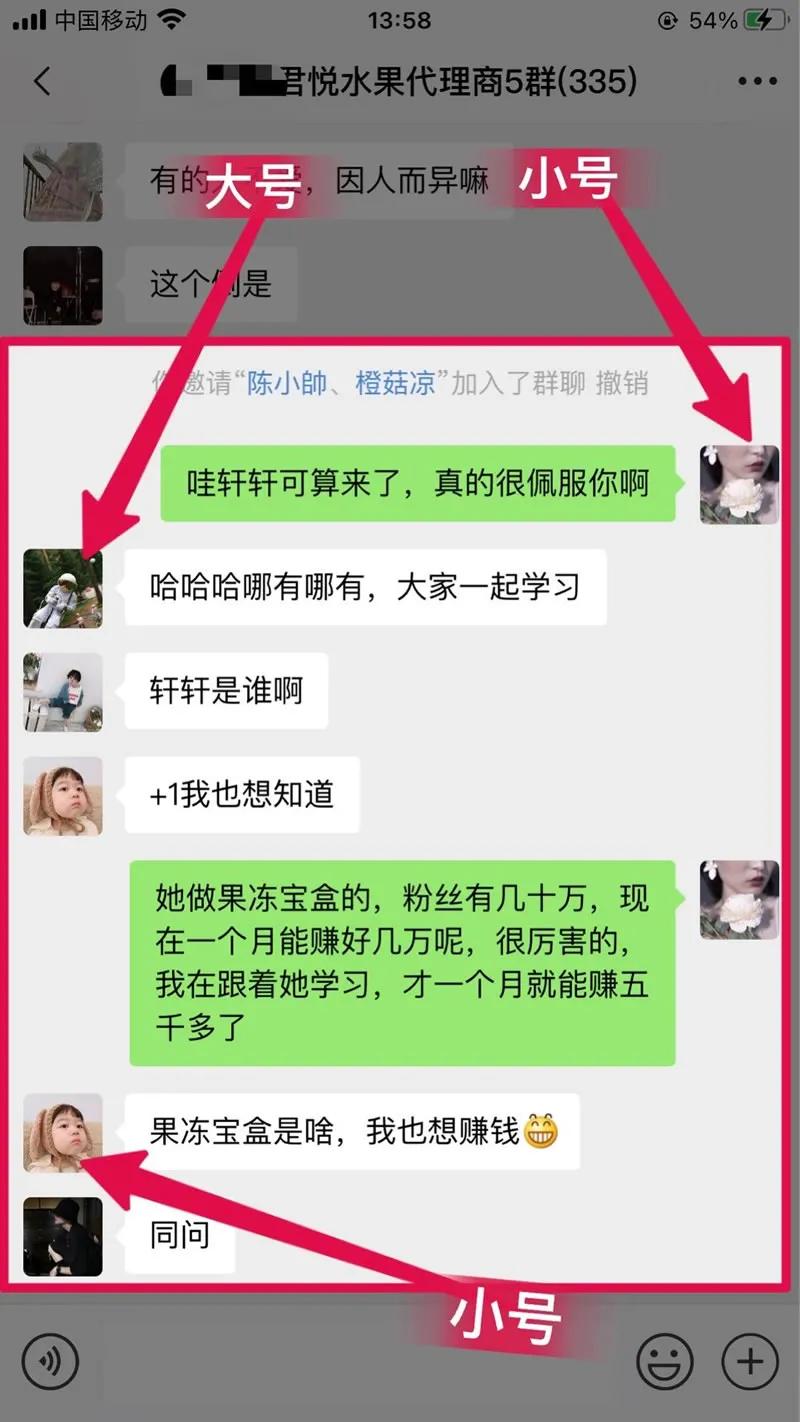Open invited member 橙菇凉's profile link
800x1422 pixels.
[x=396, y=383]
